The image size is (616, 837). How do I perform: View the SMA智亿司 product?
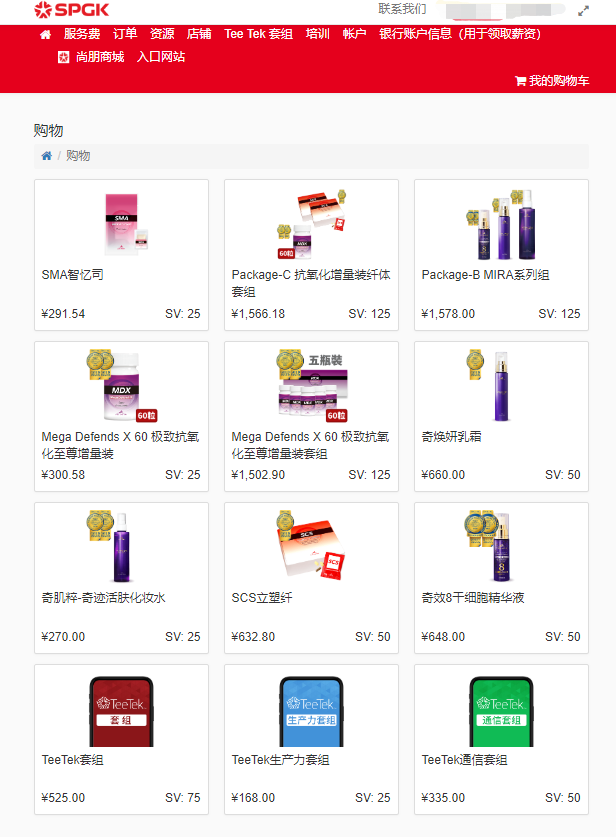[121, 254]
